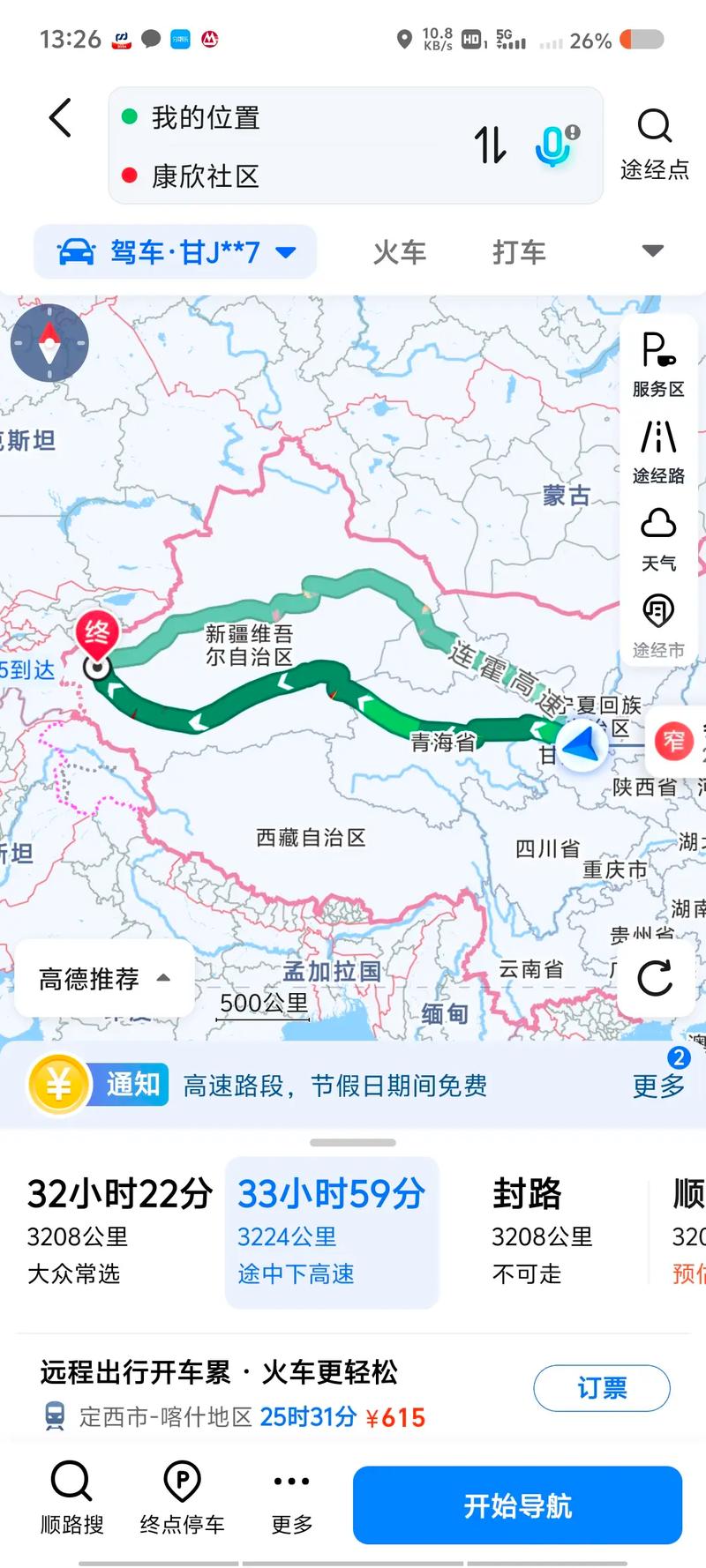Refresh the route with the reload icon
The height and width of the screenshot is (1568, 706).
(x=655, y=977)
